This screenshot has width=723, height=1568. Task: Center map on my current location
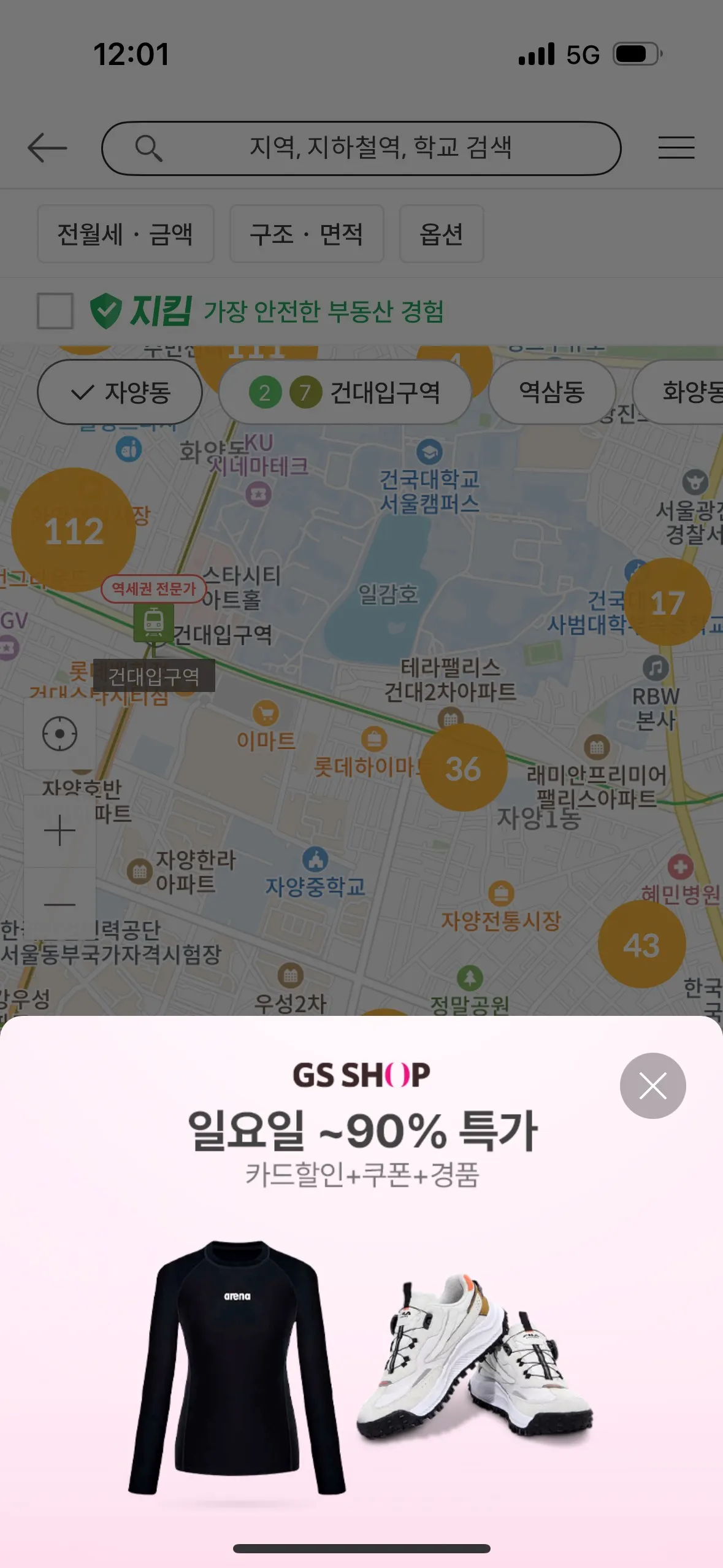pos(59,734)
